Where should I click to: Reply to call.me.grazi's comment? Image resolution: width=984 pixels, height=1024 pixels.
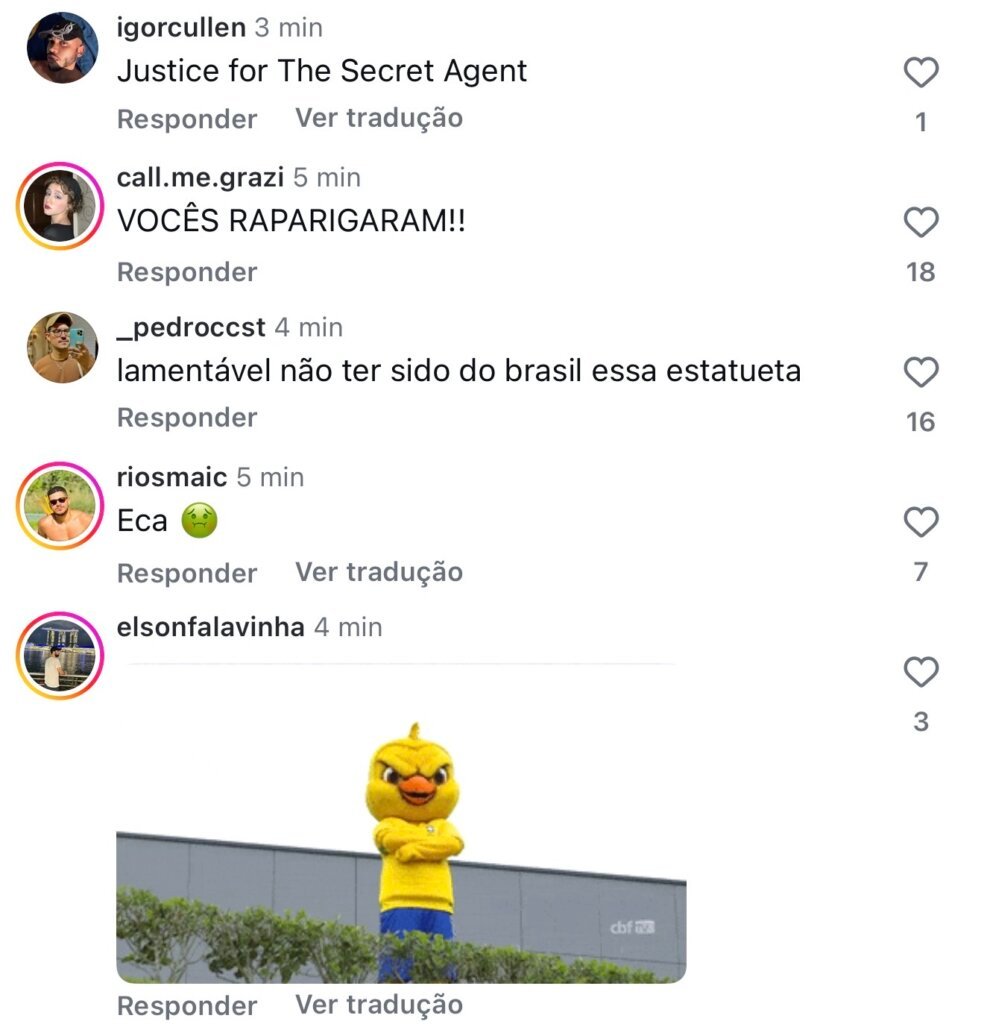(x=187, y=272)
